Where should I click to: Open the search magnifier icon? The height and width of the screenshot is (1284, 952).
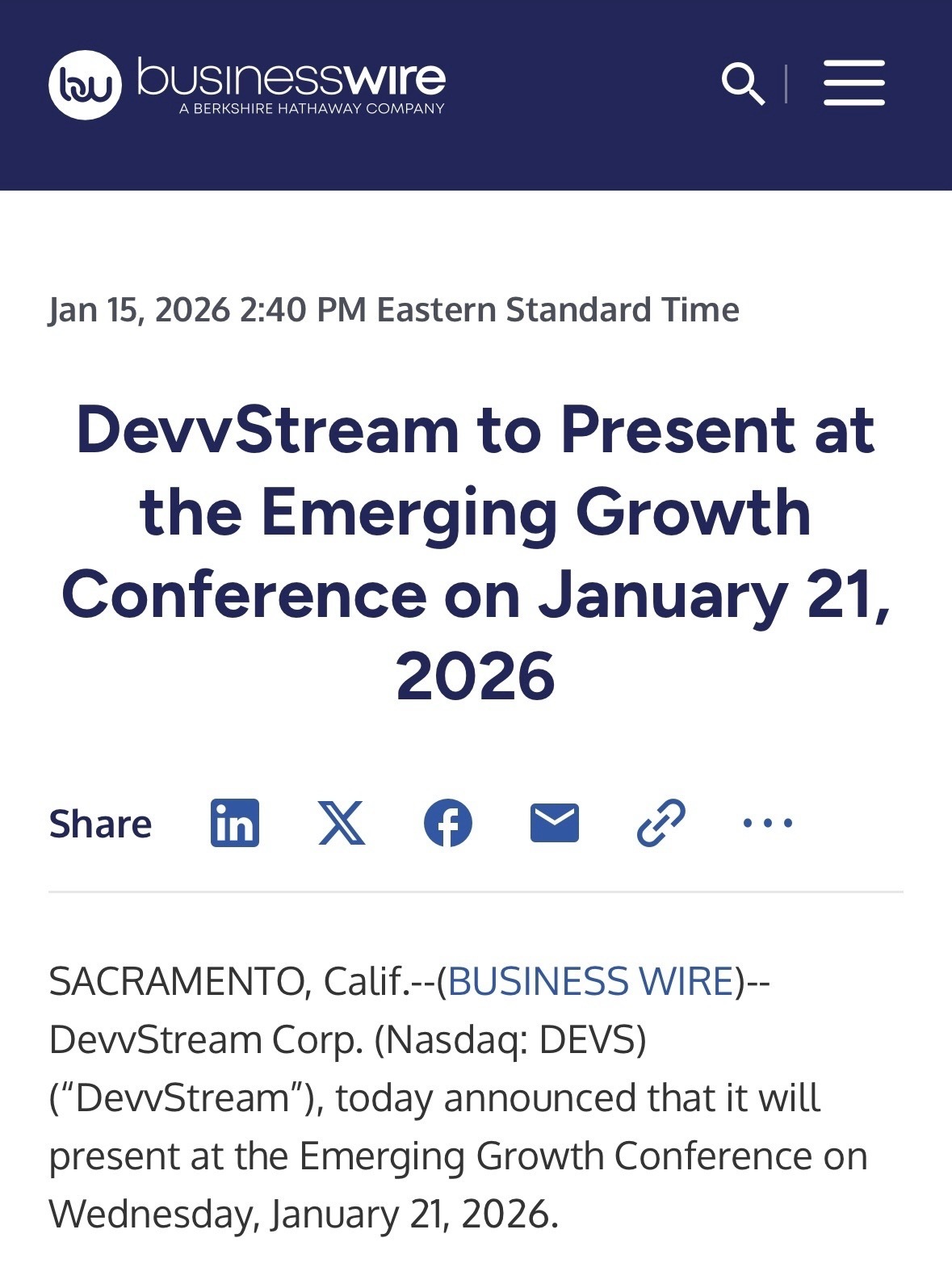coord(743,84)
